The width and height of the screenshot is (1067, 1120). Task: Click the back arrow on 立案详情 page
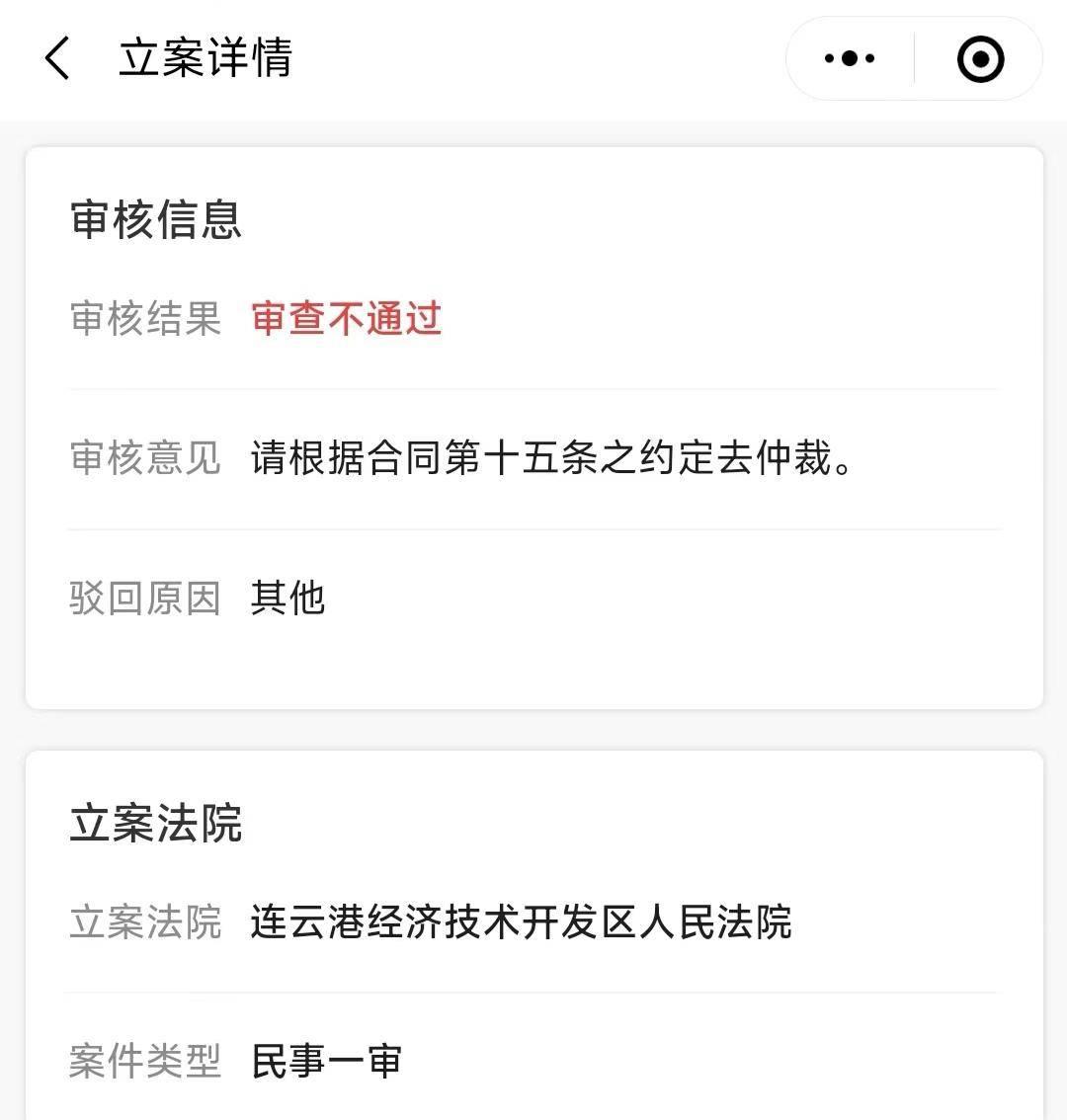coord(56,60)
